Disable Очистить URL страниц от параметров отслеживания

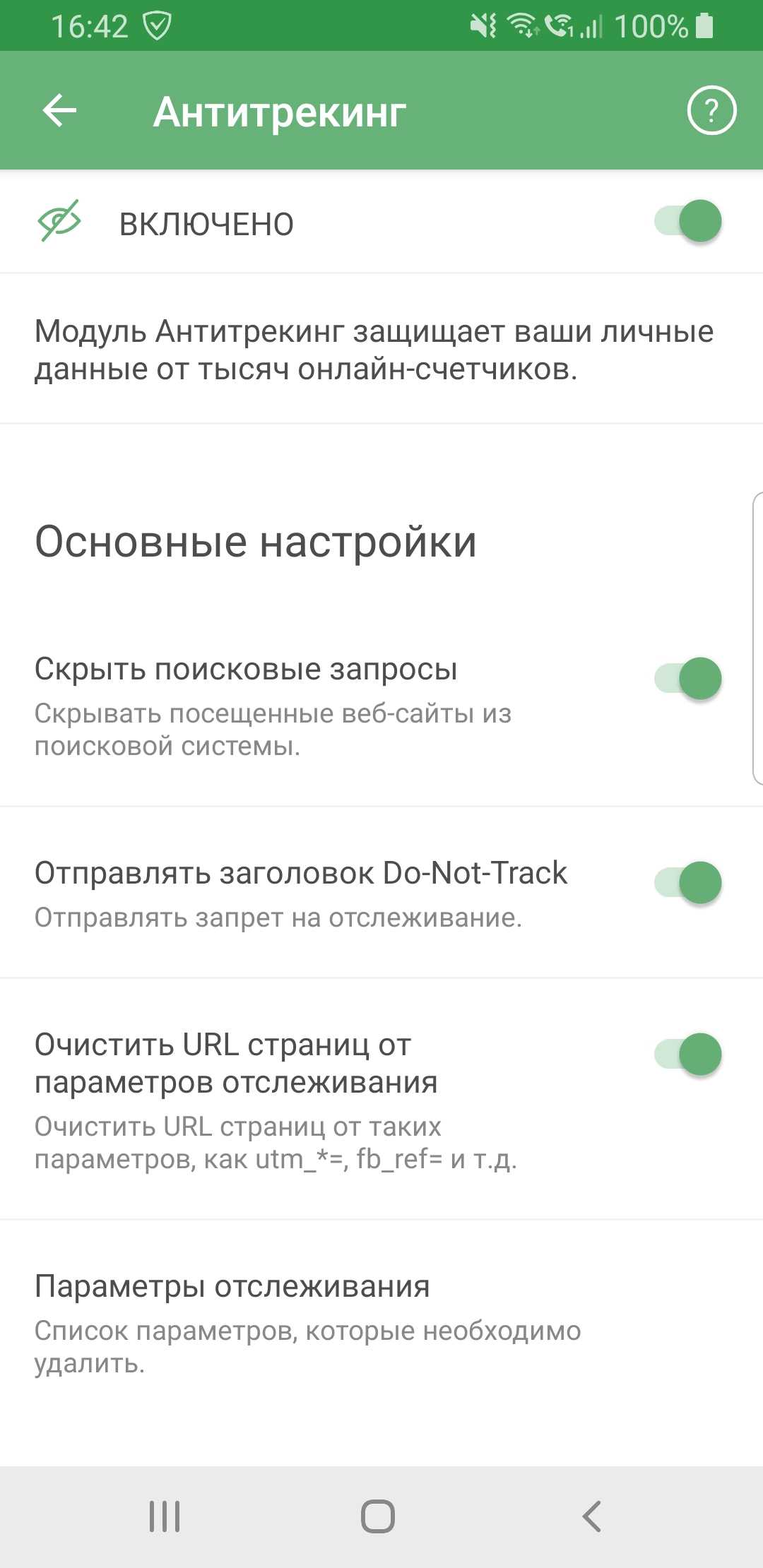click(x=688, y=1055)
